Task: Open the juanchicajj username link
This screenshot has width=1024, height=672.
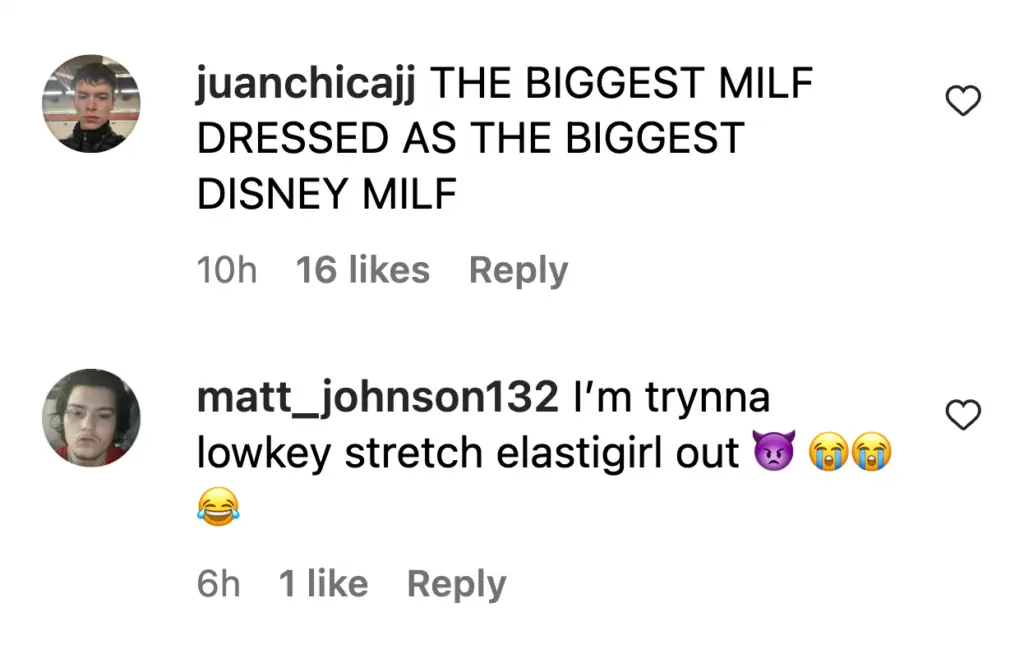Action: (x=307, y=85)
